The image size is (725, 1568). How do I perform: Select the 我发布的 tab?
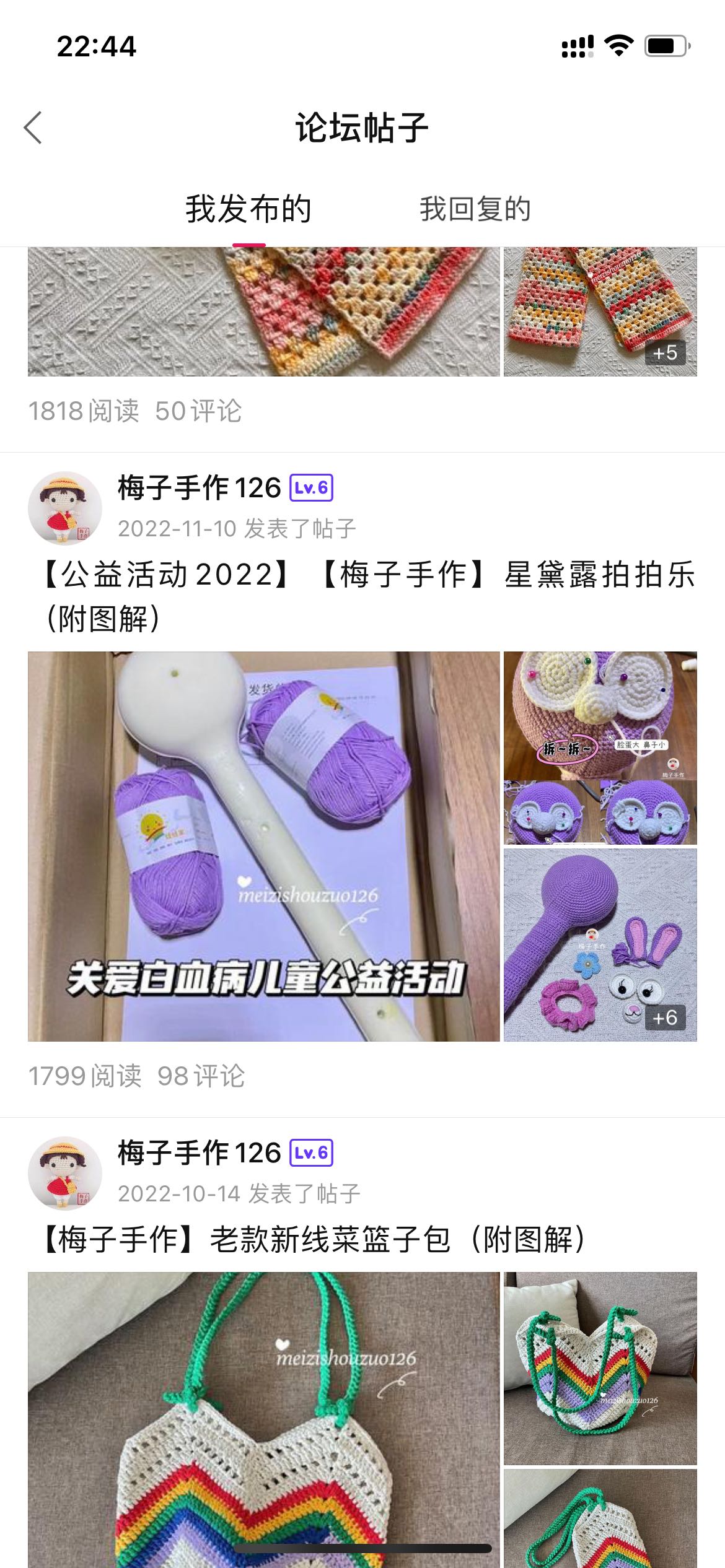pyautogui.click(x=248, y=209)
